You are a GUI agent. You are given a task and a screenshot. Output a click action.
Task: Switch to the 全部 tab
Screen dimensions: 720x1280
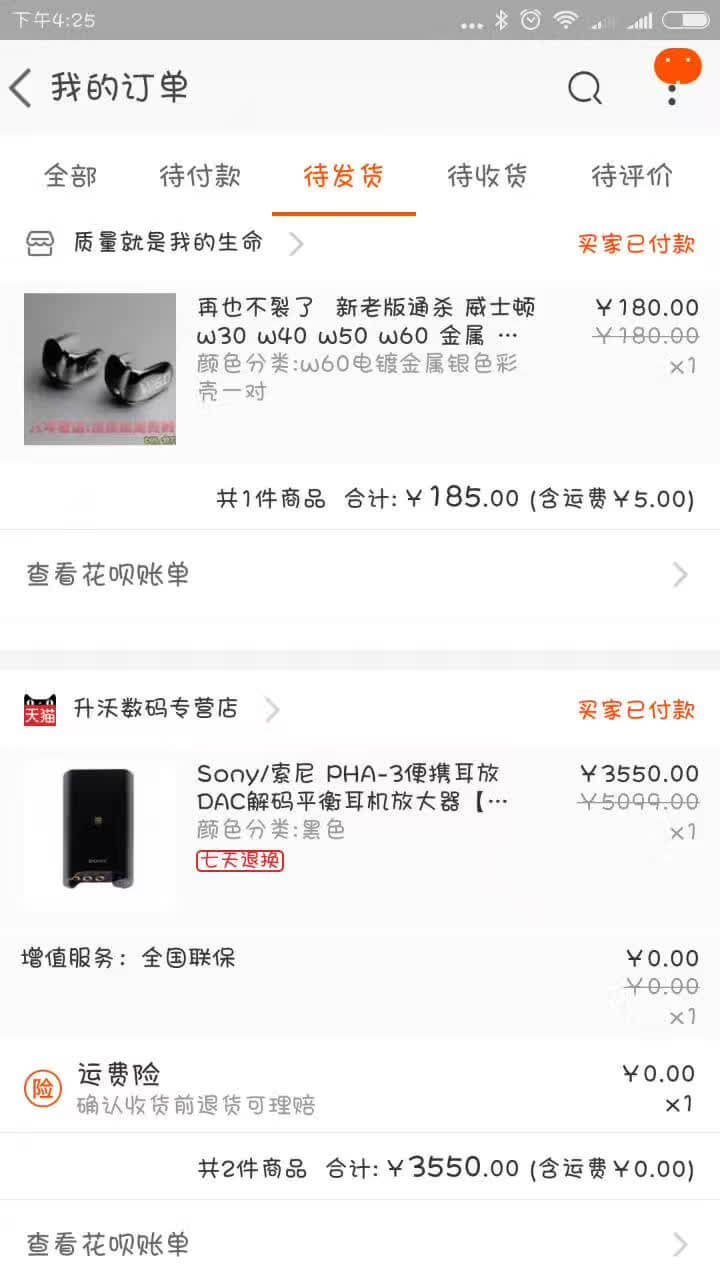point(70,177)
